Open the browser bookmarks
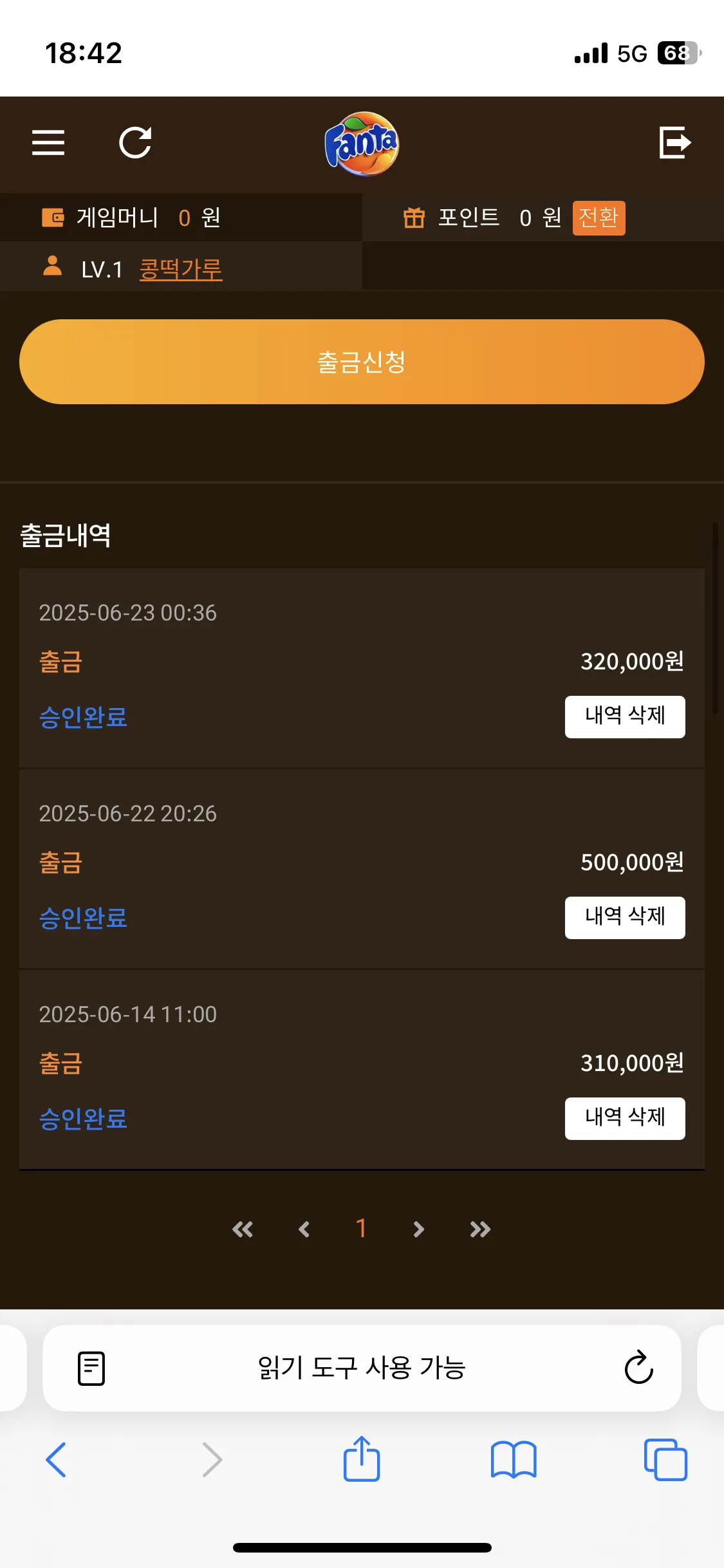The height and width of the screenshot is (1568, 724). coord(514,1460)
